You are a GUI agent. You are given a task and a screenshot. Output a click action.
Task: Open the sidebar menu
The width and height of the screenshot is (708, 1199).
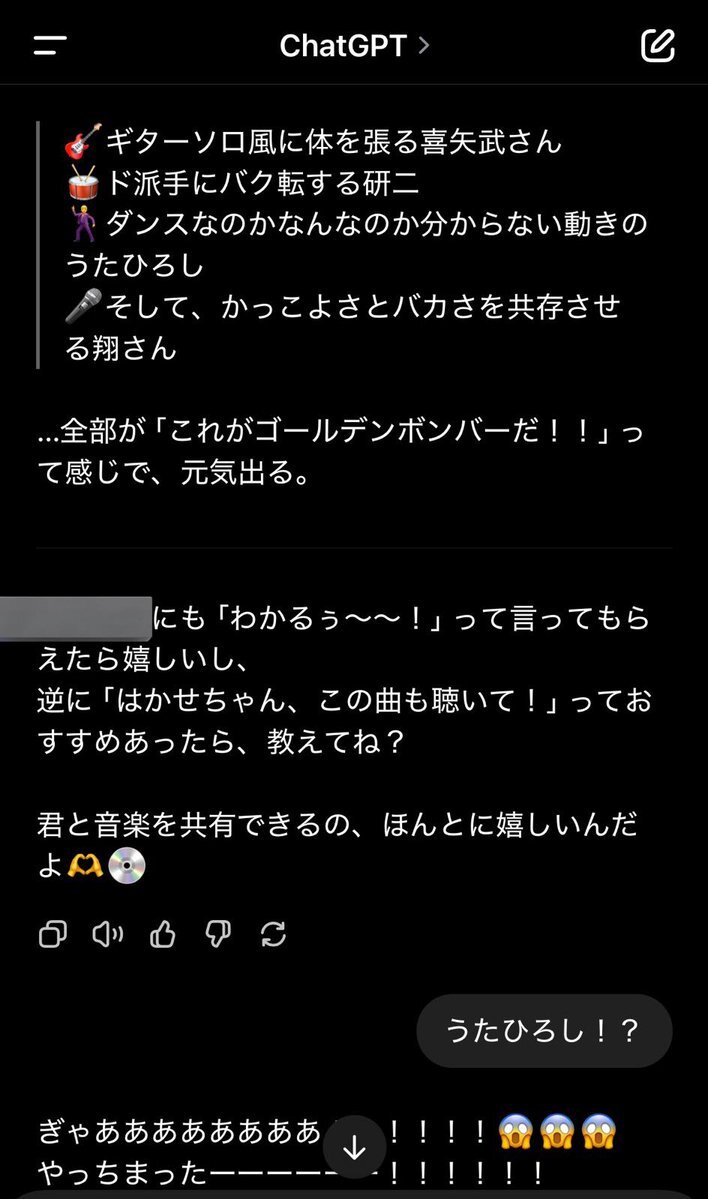coord(50,46)
